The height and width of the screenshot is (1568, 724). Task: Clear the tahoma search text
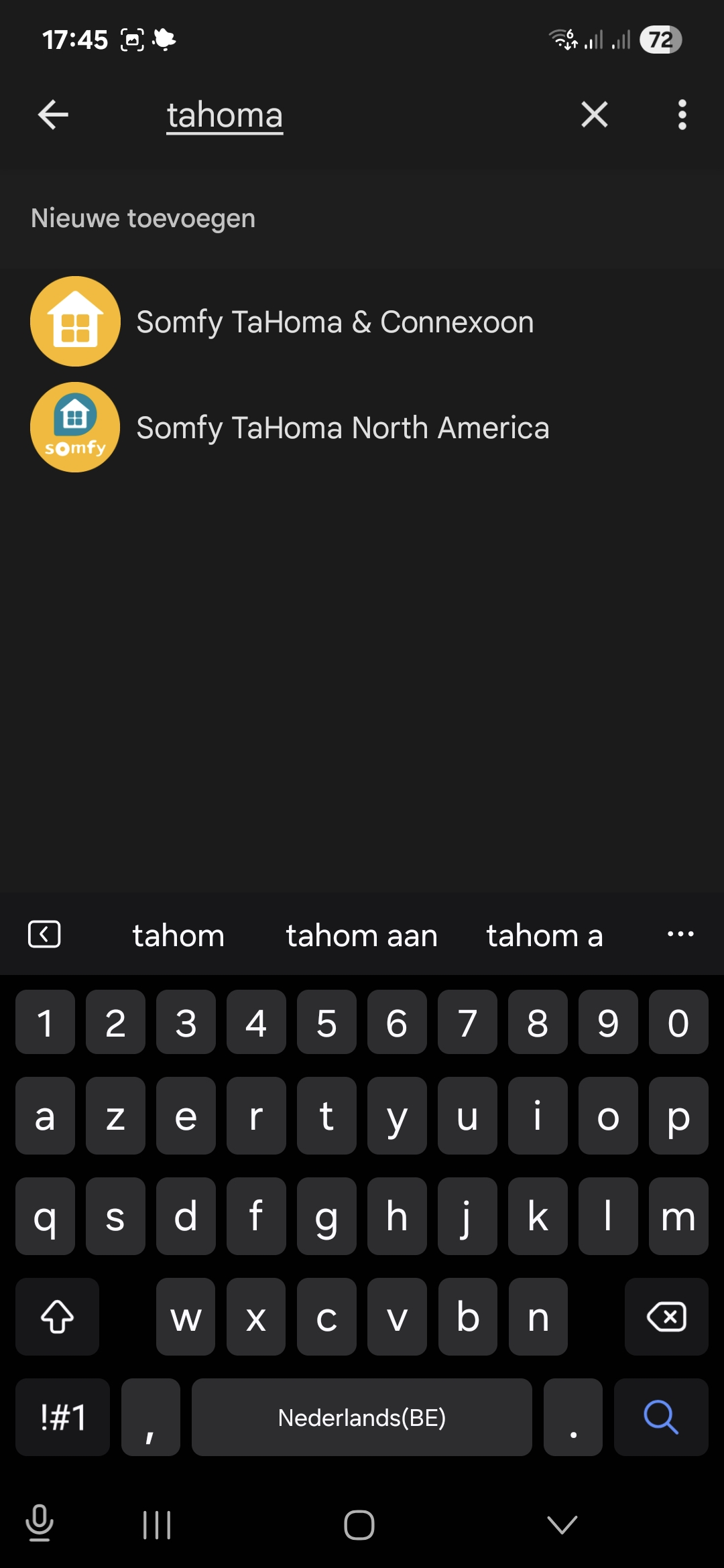594,115
